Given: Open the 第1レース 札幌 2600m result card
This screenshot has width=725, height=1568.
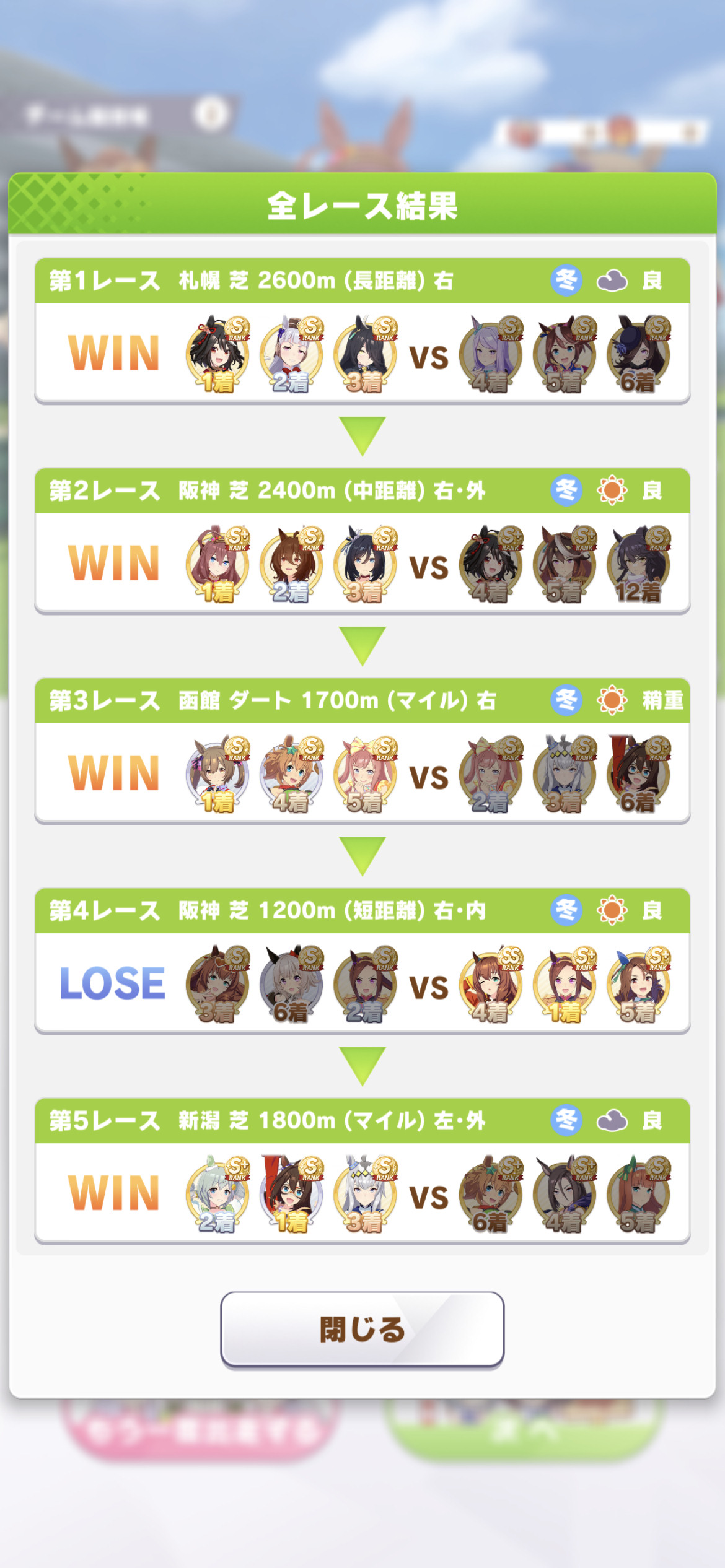Looking at the screenshot, I should 362,331.
